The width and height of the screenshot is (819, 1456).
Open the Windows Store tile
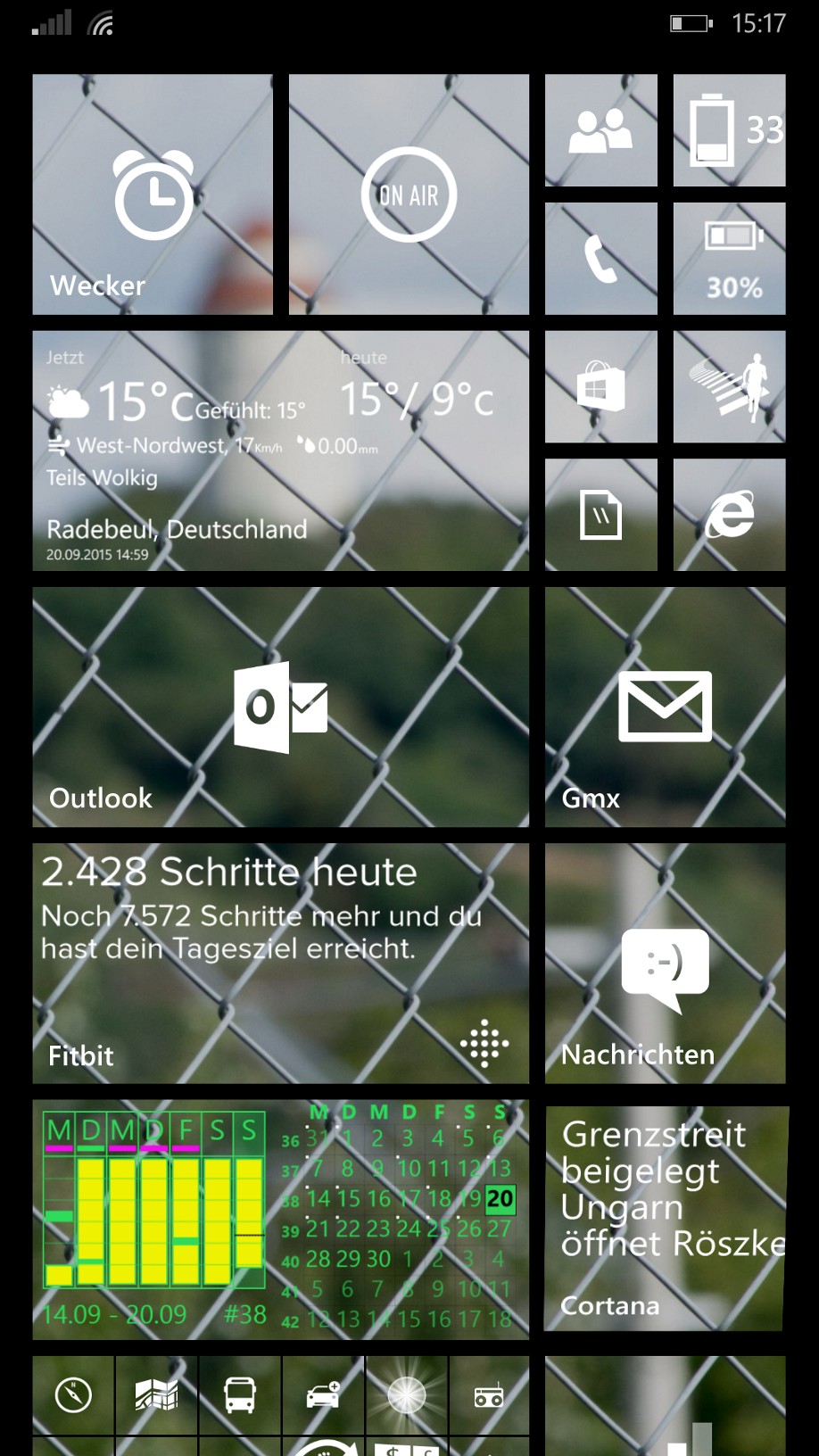click(x=600, y=387)
